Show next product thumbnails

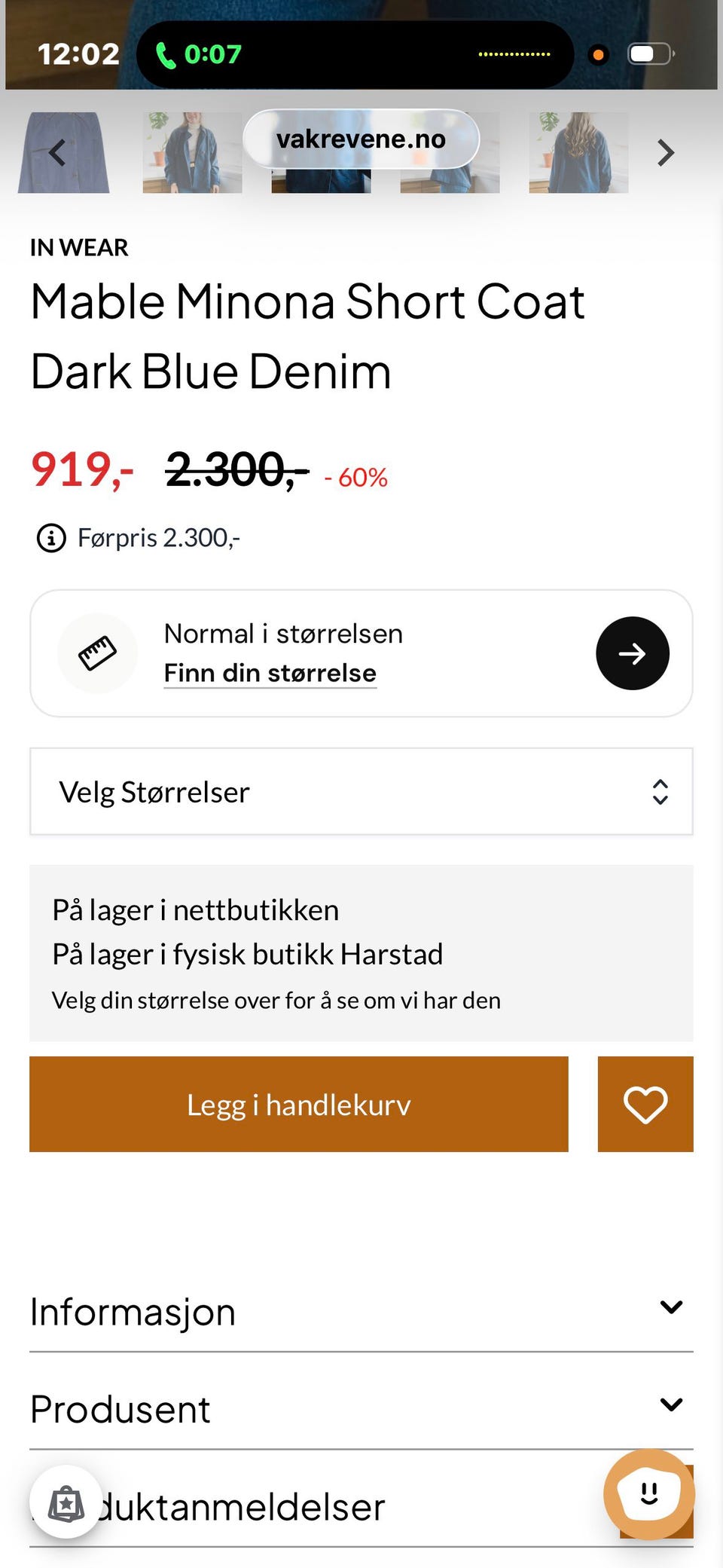[x=666, y=153]
